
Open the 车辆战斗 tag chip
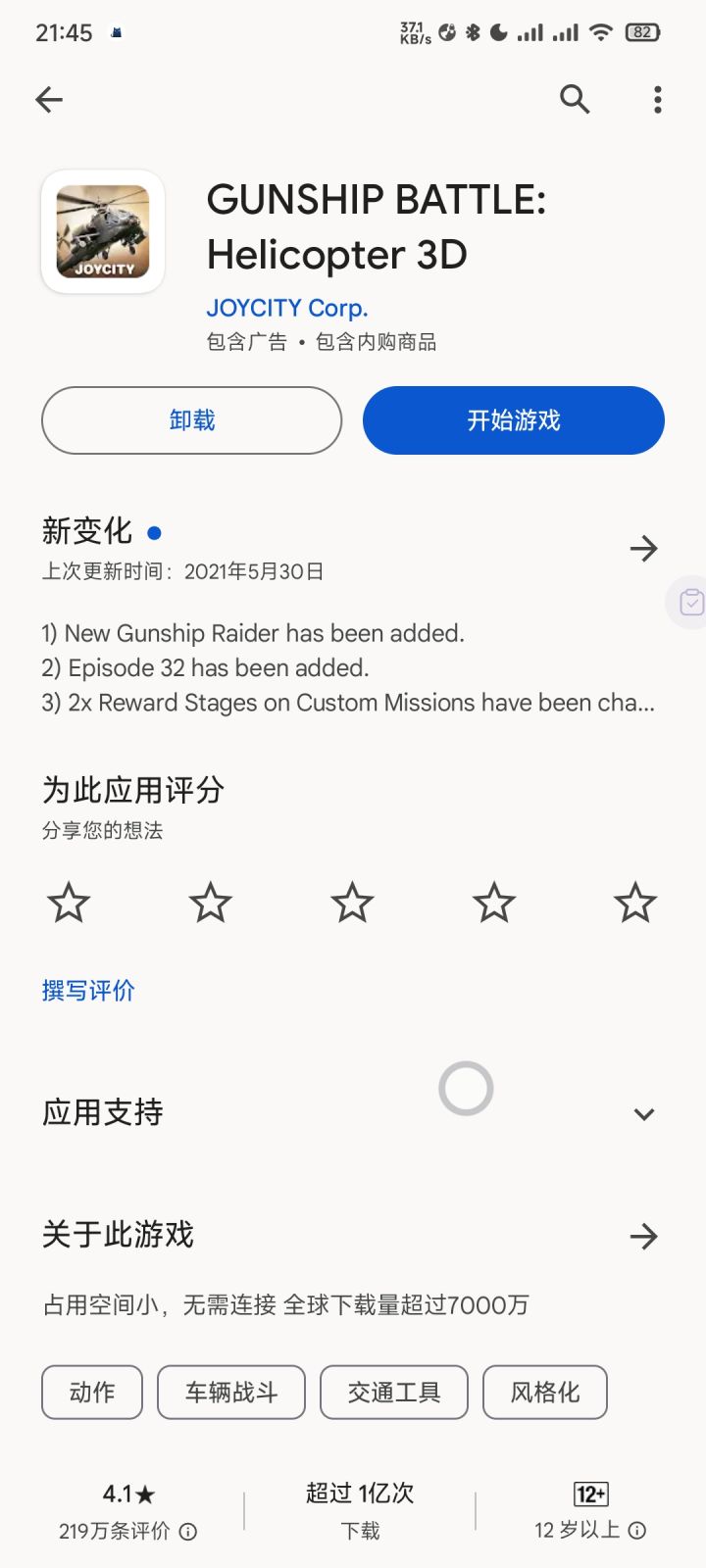(x=231, y=1393)
